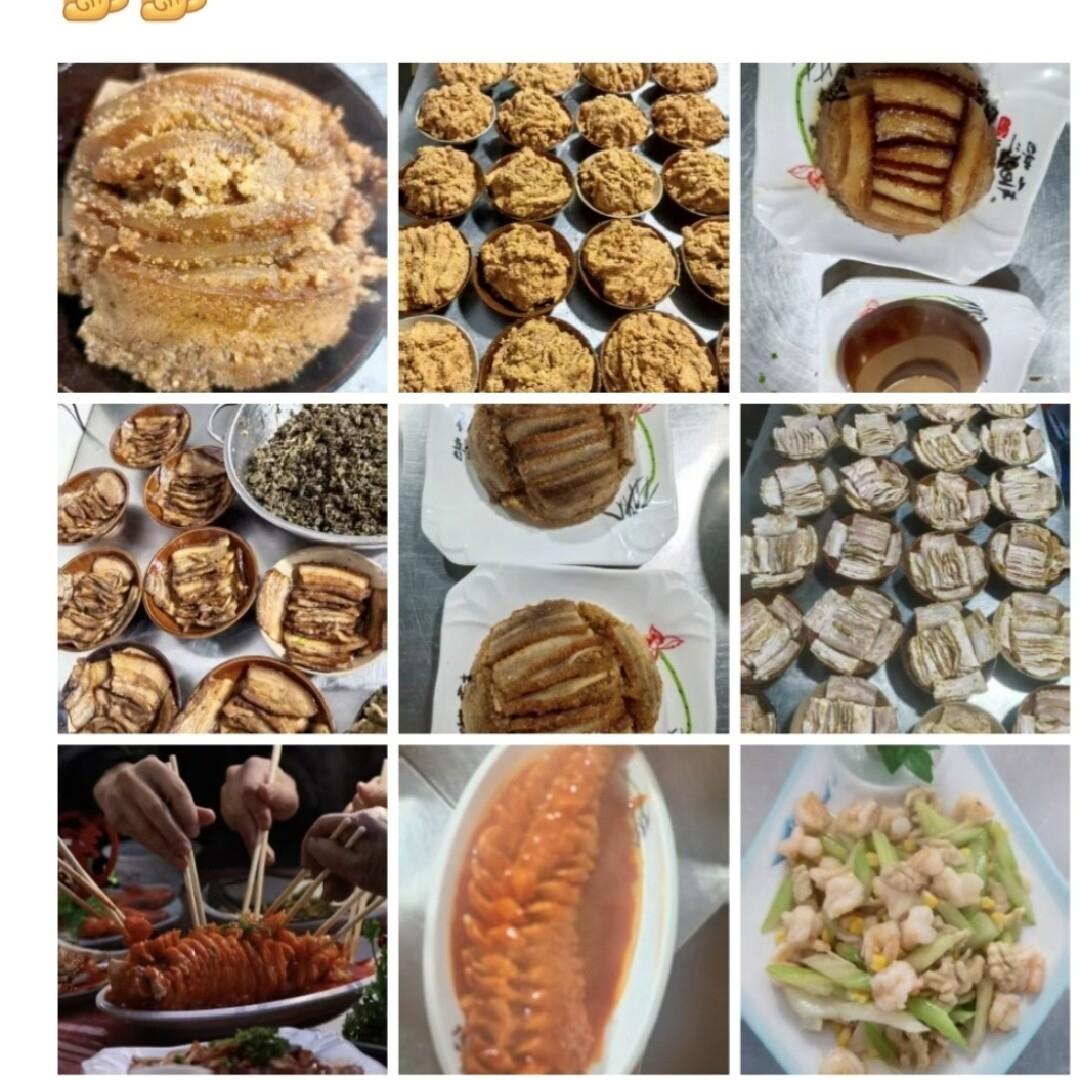
Task: Open photo of pork bowls with dried vegetables
Action: pos(222,568)
